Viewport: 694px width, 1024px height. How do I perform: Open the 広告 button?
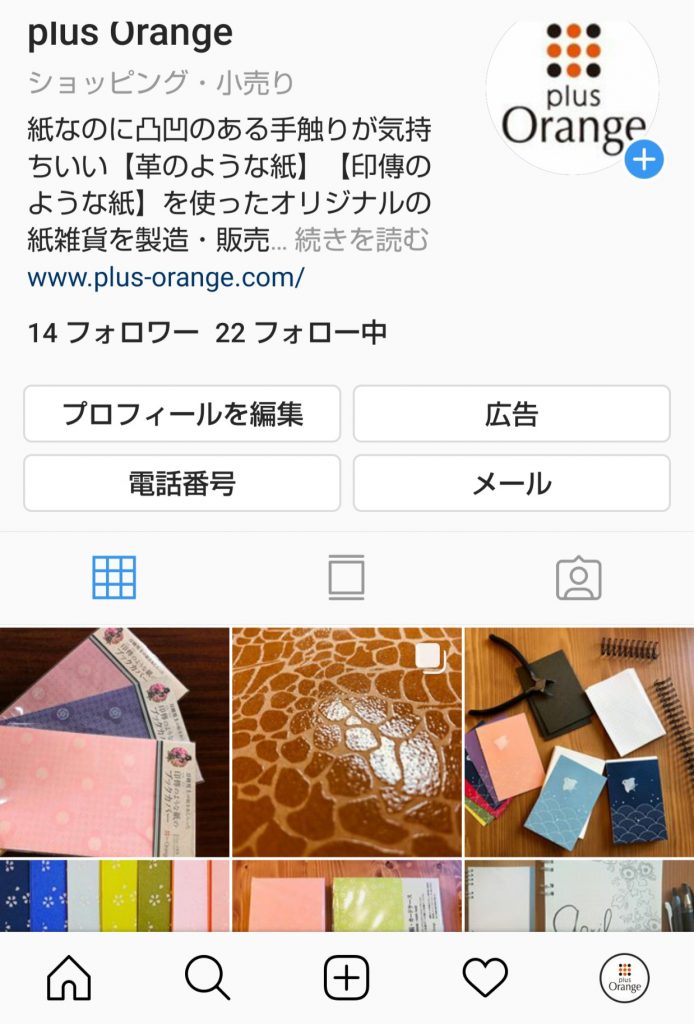coord(511,414)
